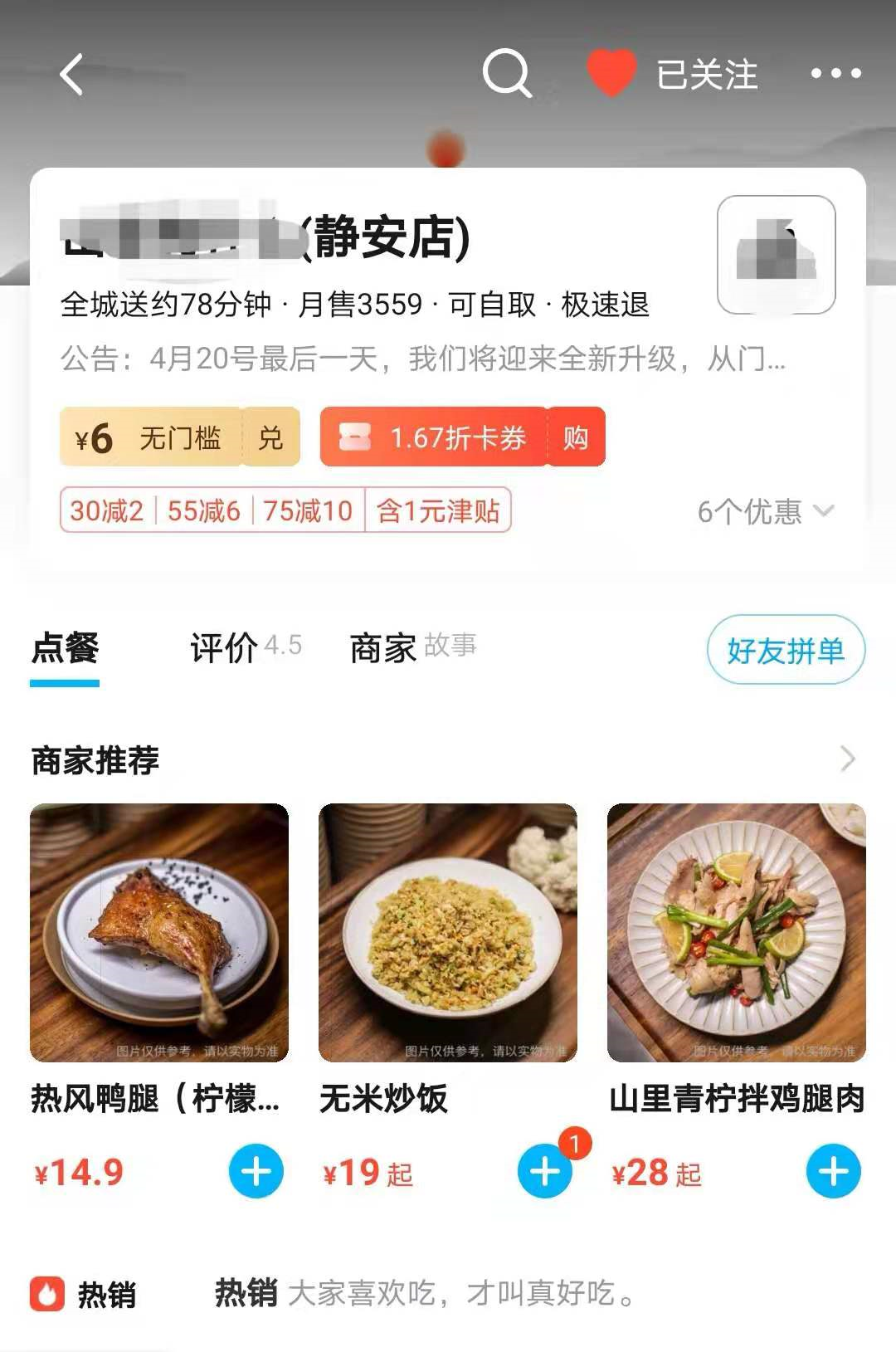Viewport: 896px width, 1352px height.
Task: Switch to the 评价 tab
Action: (222, 649)
